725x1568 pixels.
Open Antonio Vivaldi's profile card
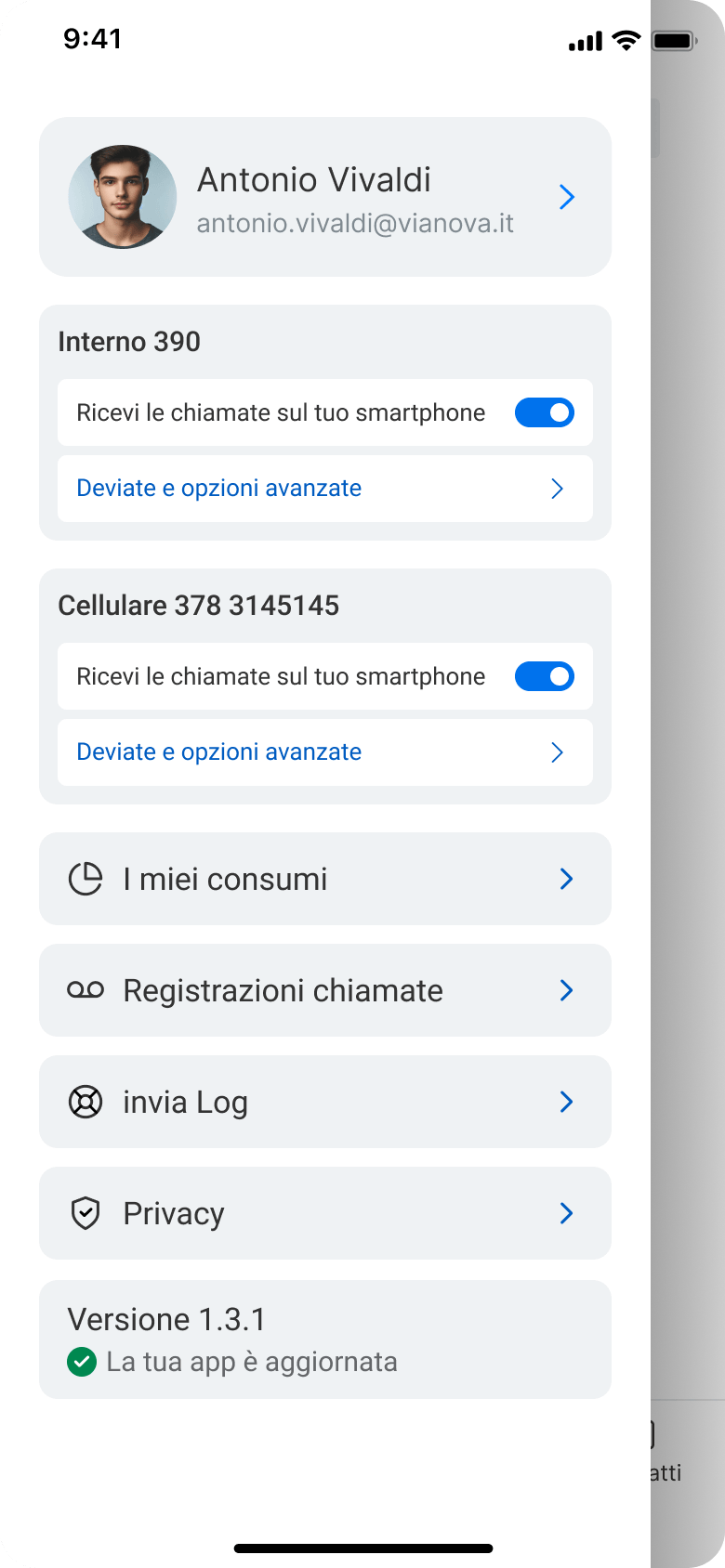(324, 197)
